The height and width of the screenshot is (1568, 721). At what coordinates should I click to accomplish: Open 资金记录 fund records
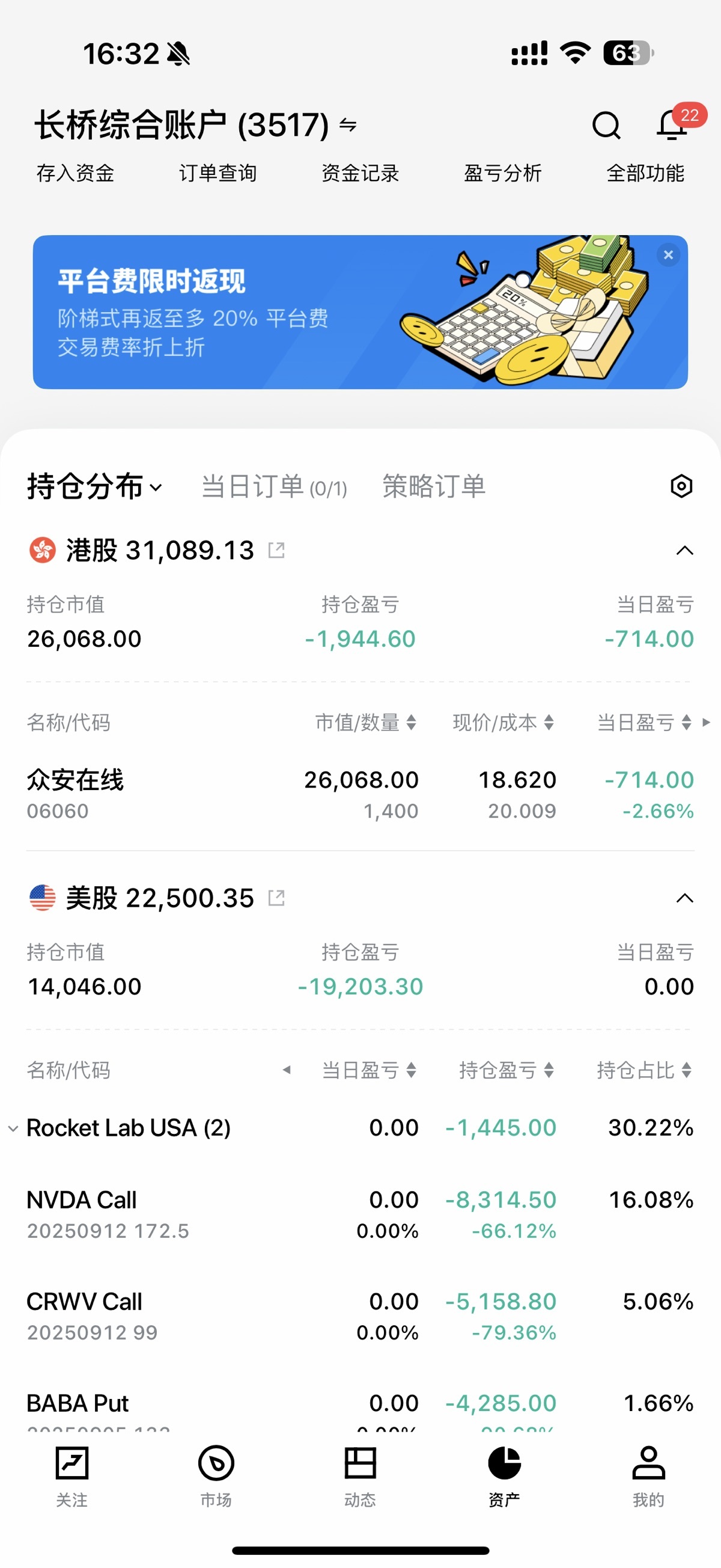360,174
